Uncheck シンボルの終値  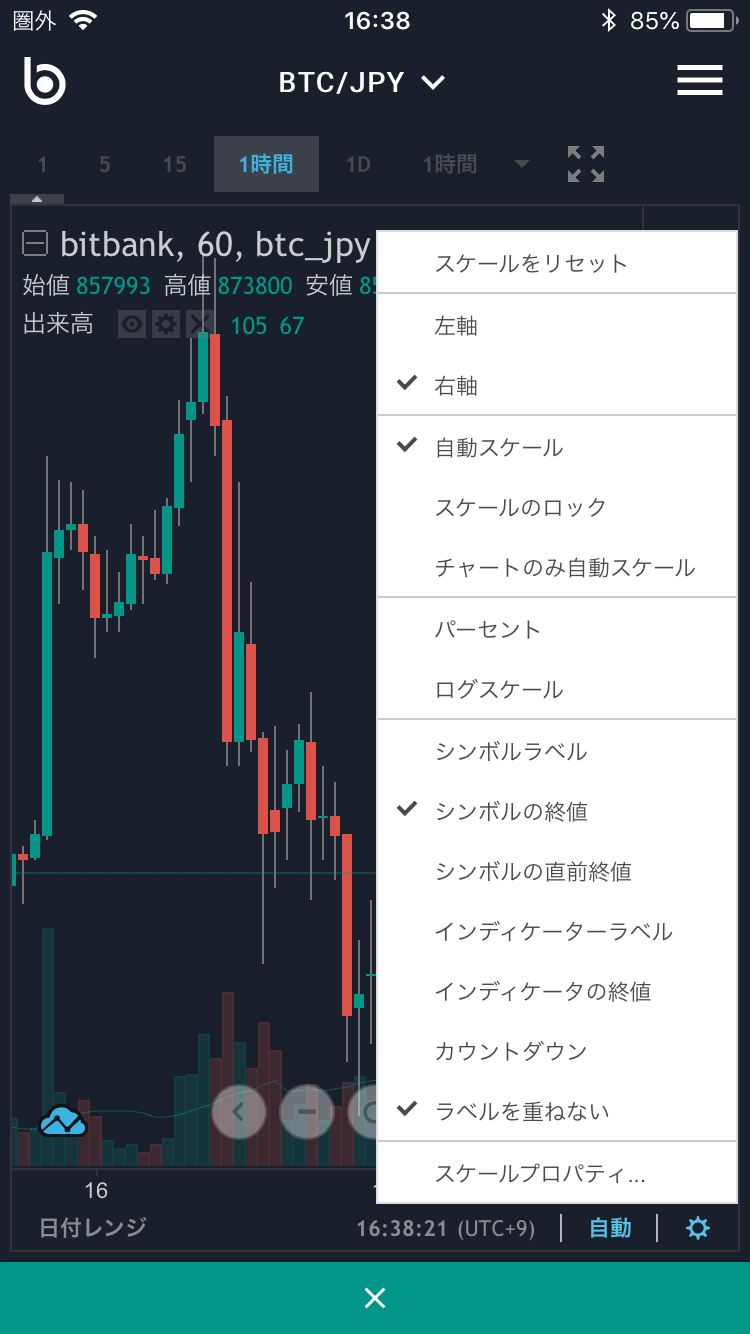point(557,811)
